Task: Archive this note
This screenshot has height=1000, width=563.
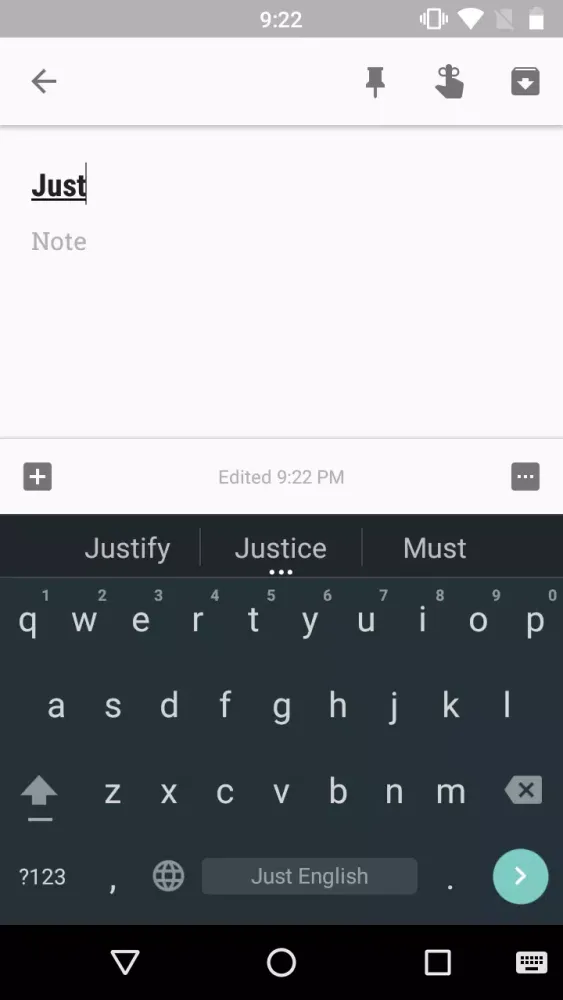Action: click(525, 82)
